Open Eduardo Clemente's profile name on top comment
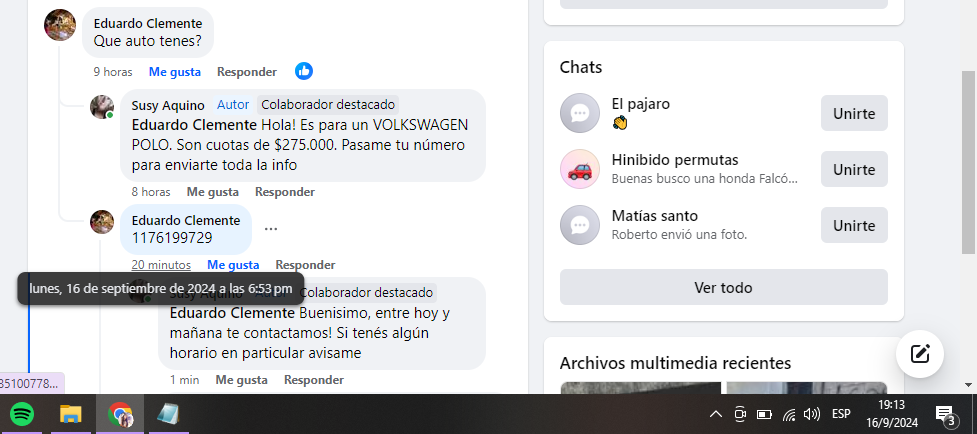977x434 pixels. [152, 23]
